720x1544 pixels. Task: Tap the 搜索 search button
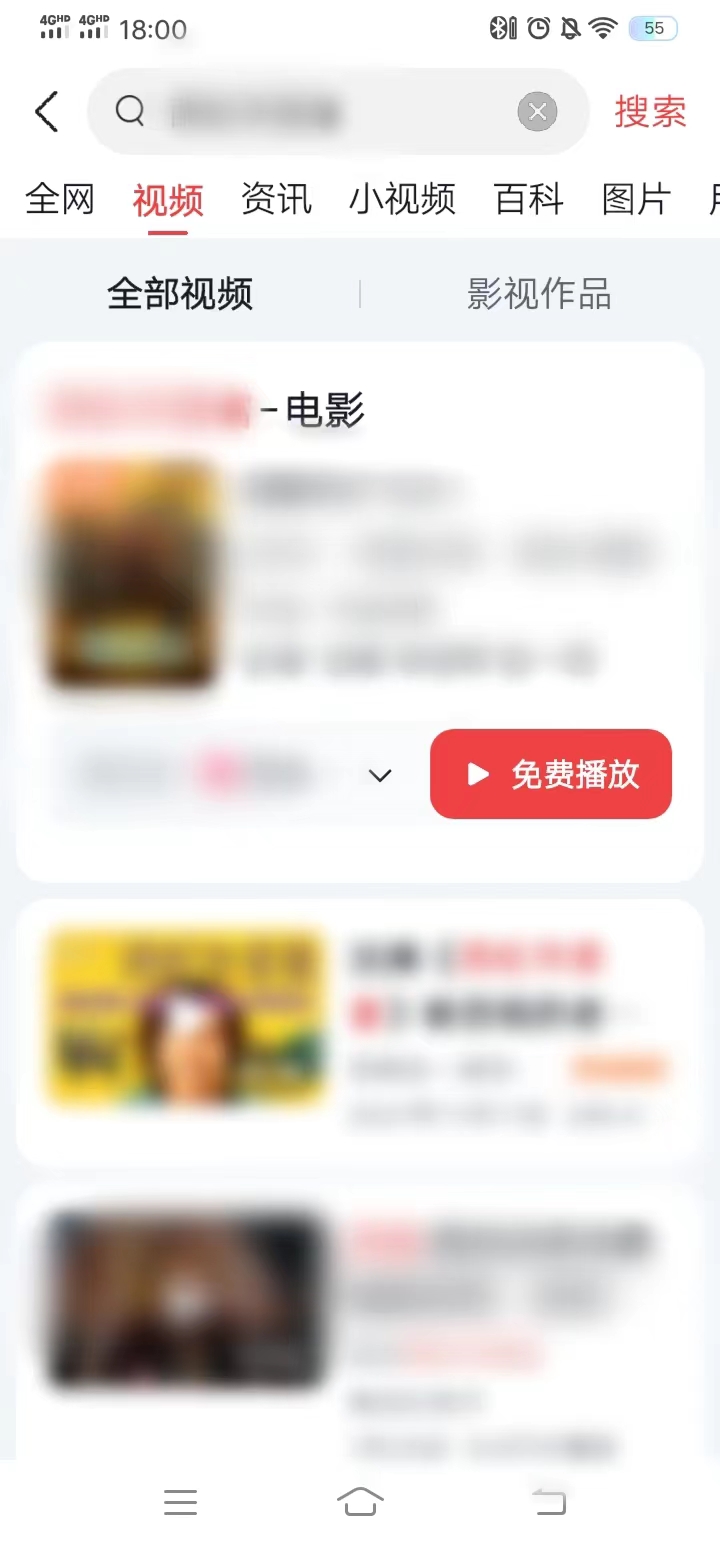click(x=650, y=111)
